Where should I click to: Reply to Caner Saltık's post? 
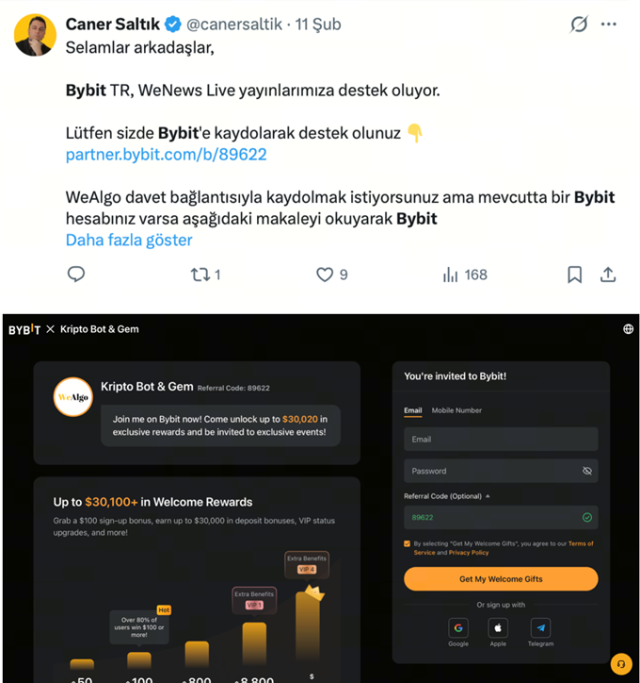coord(76,274)
